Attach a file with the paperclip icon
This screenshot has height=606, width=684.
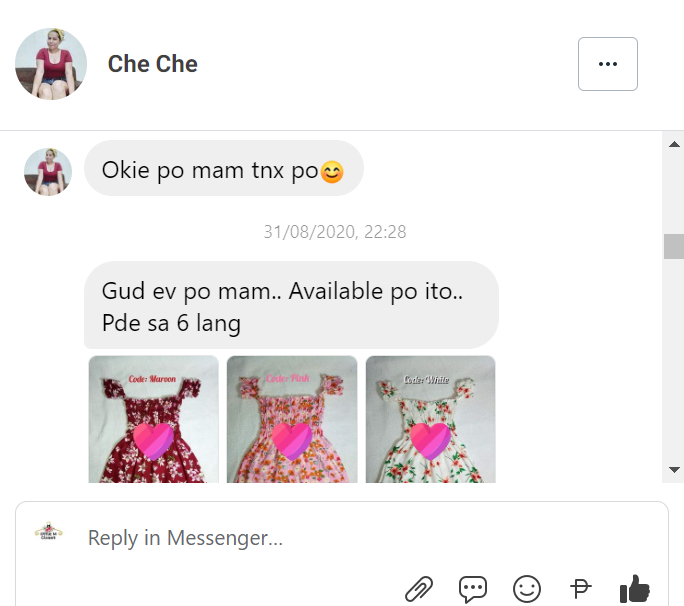pyautogui.click(x=419, y=589)
